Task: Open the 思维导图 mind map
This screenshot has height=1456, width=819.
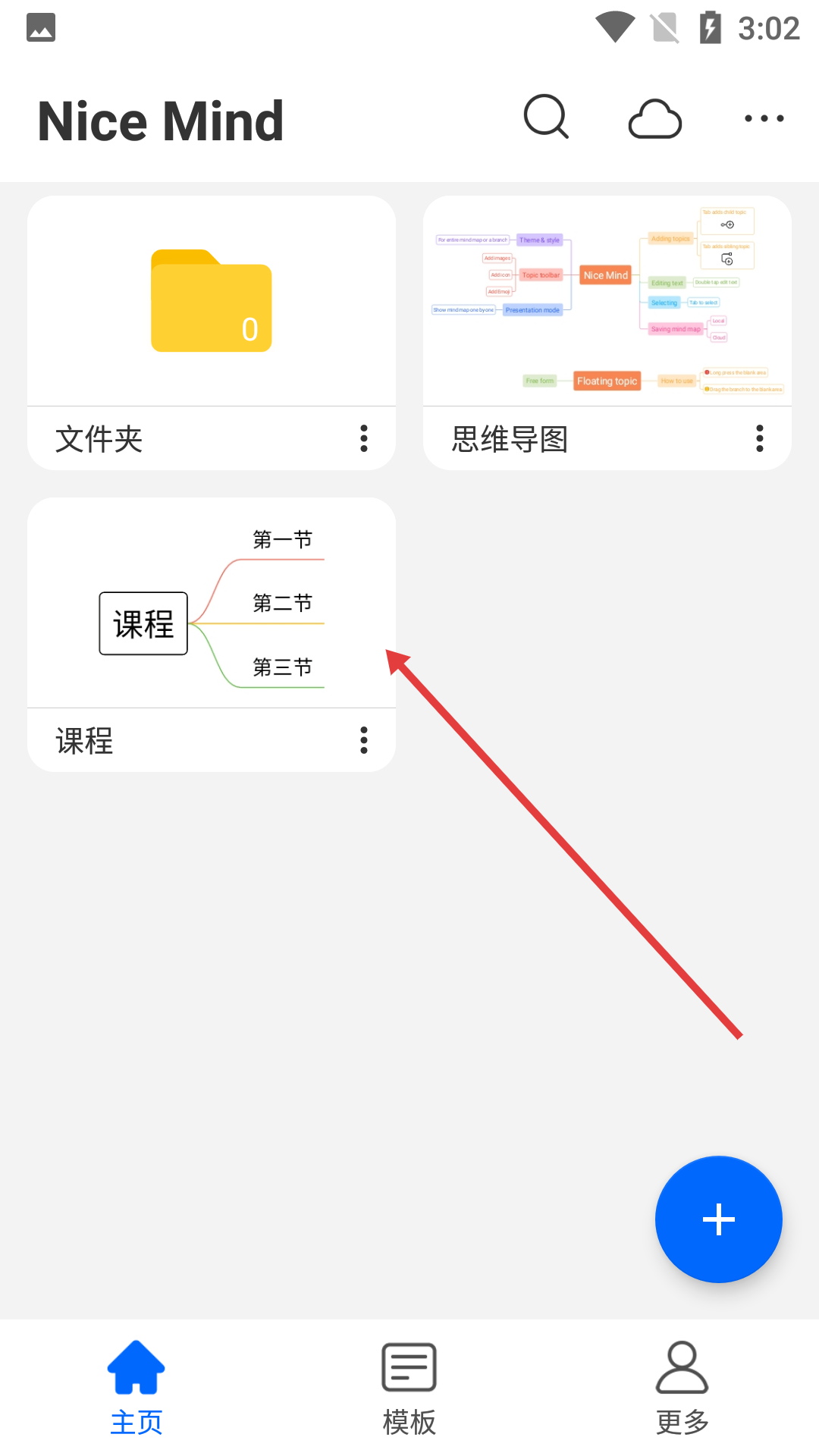Action: tap(607, 302)
